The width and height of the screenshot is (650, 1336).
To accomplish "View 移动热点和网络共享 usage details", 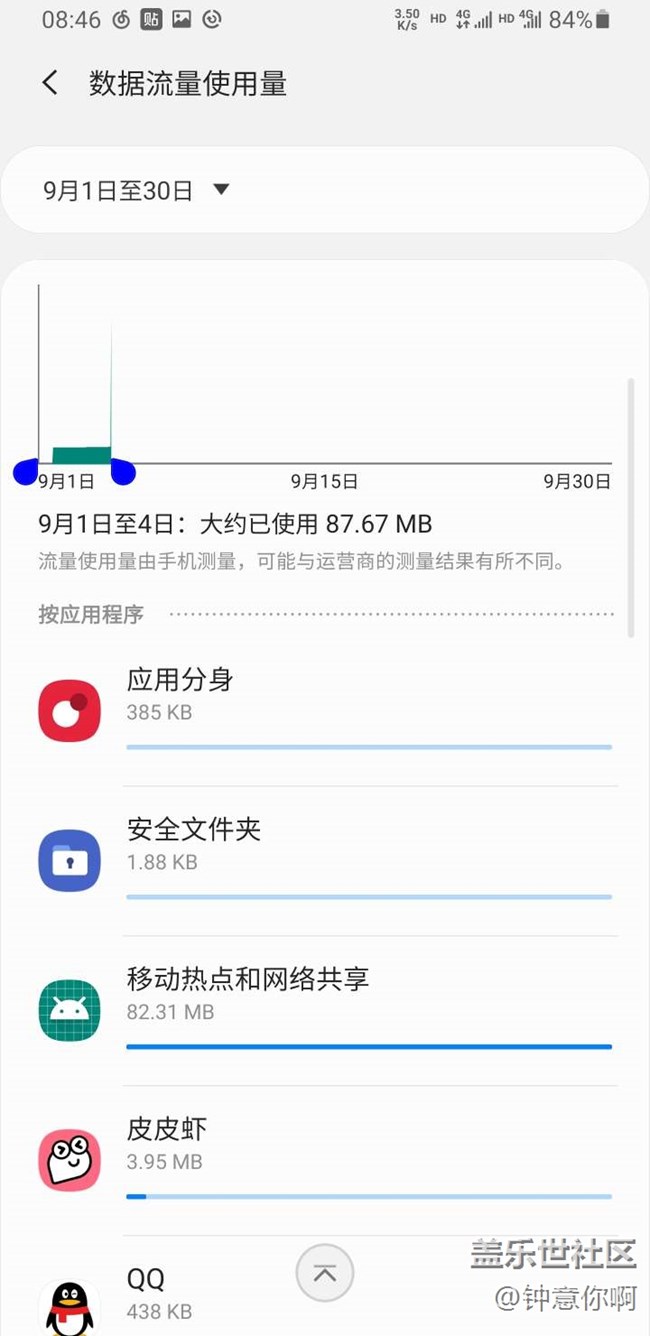I will coord(325,1010).
